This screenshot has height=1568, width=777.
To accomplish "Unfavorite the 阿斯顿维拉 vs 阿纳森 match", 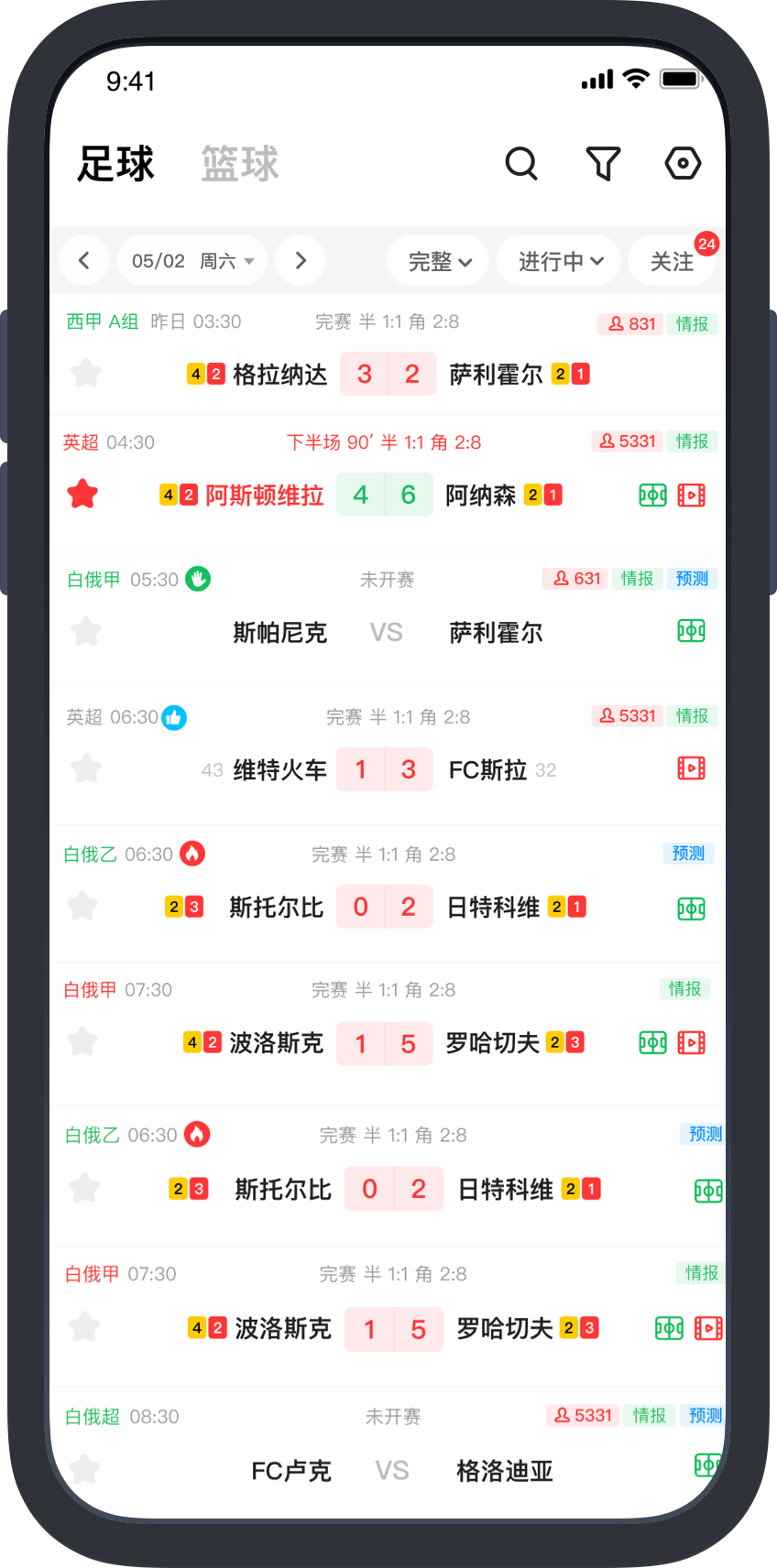I will click(82, 495).
